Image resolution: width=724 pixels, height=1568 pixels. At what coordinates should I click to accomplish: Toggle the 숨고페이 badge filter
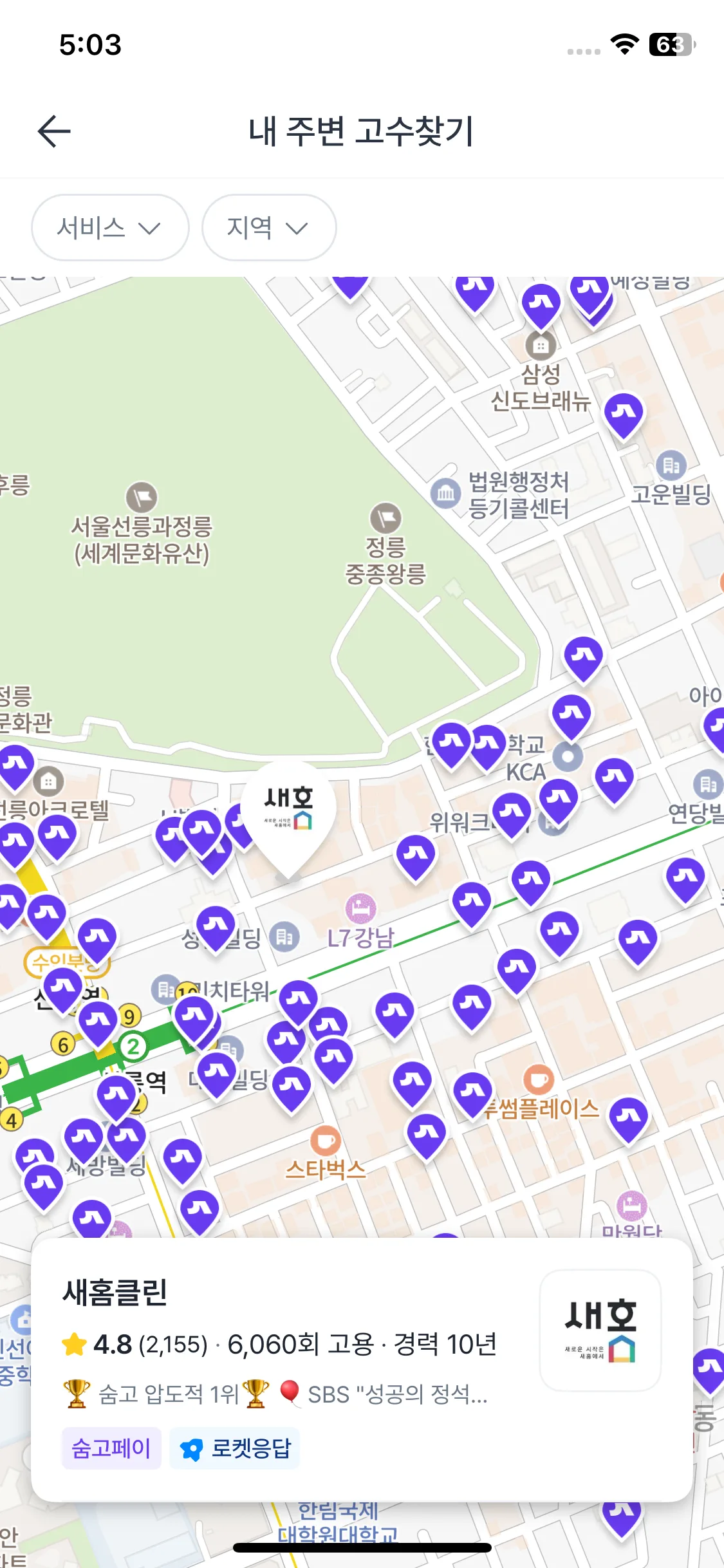coord(111,1449)
